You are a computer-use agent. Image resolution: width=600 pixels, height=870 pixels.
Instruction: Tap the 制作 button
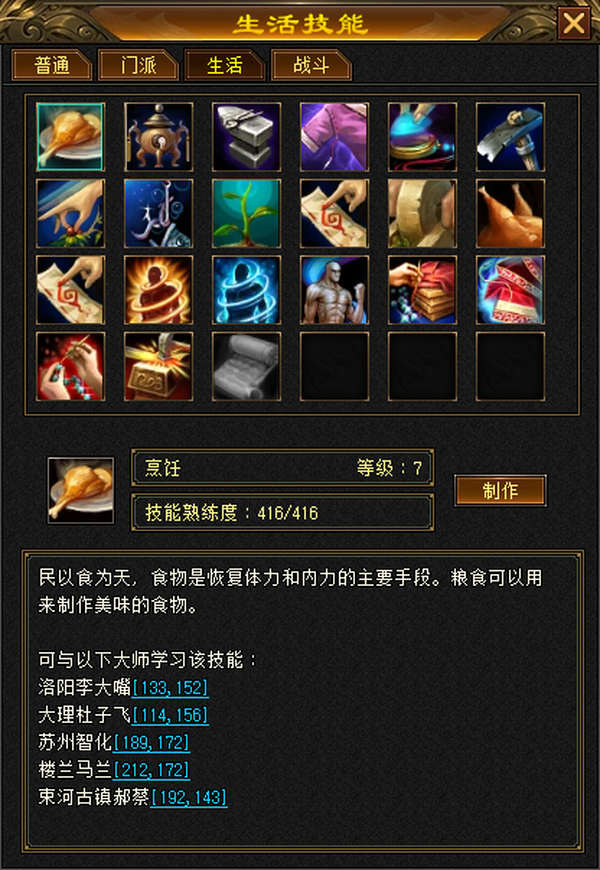point(501,490)
